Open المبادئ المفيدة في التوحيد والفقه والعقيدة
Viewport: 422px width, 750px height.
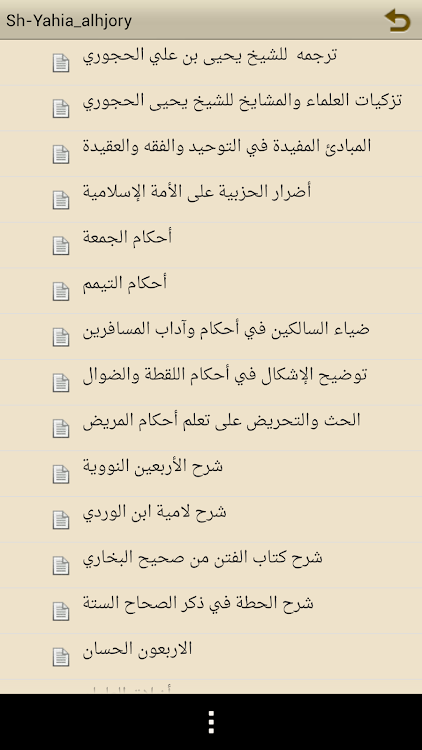point(211,154)
